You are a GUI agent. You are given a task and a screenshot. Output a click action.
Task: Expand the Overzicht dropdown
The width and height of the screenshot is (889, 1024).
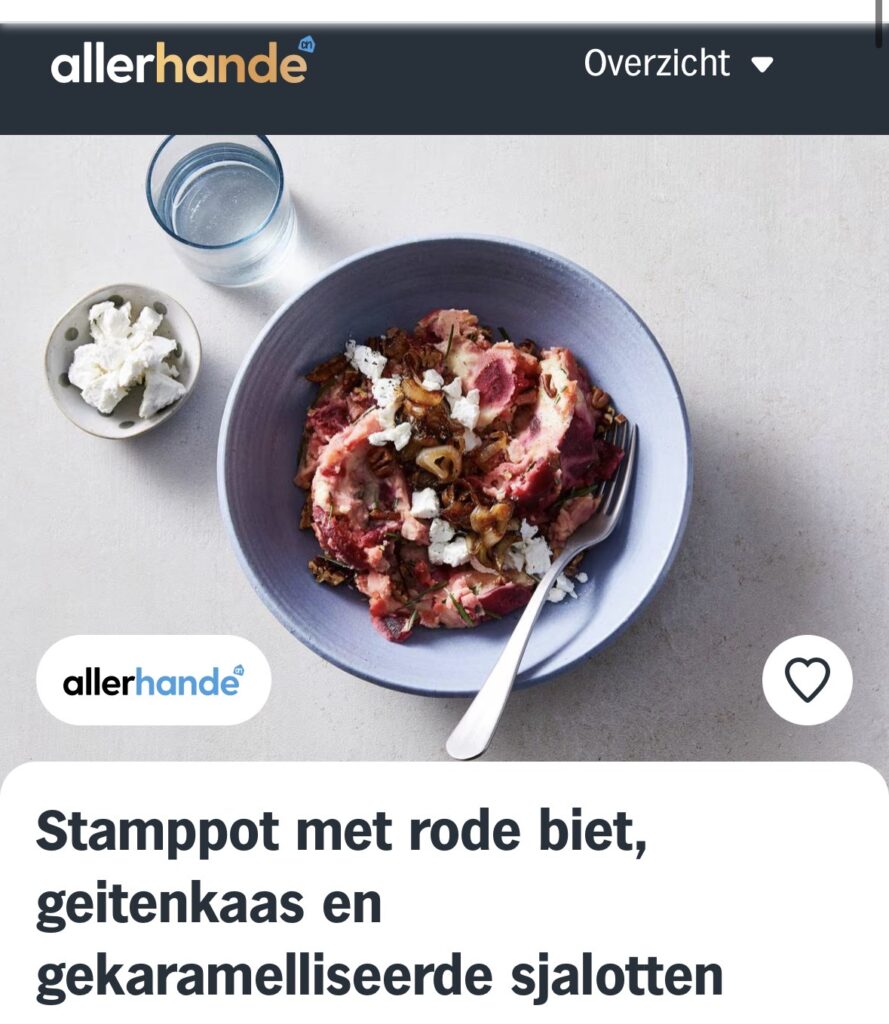pyautogui.click(x=678, y=64)
